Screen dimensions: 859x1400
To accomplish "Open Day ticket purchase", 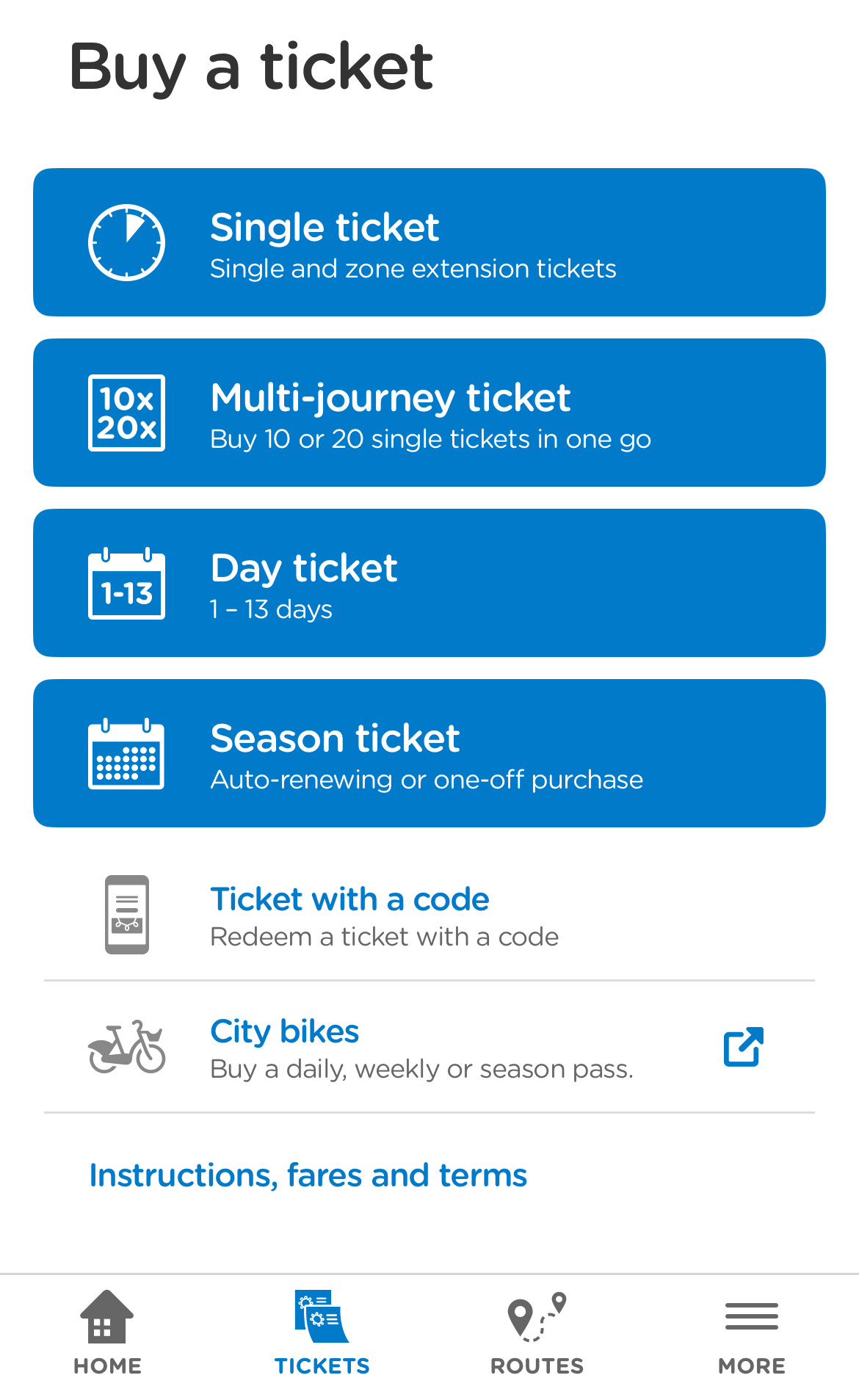I will pyautogui.click(x=429, y=583).
